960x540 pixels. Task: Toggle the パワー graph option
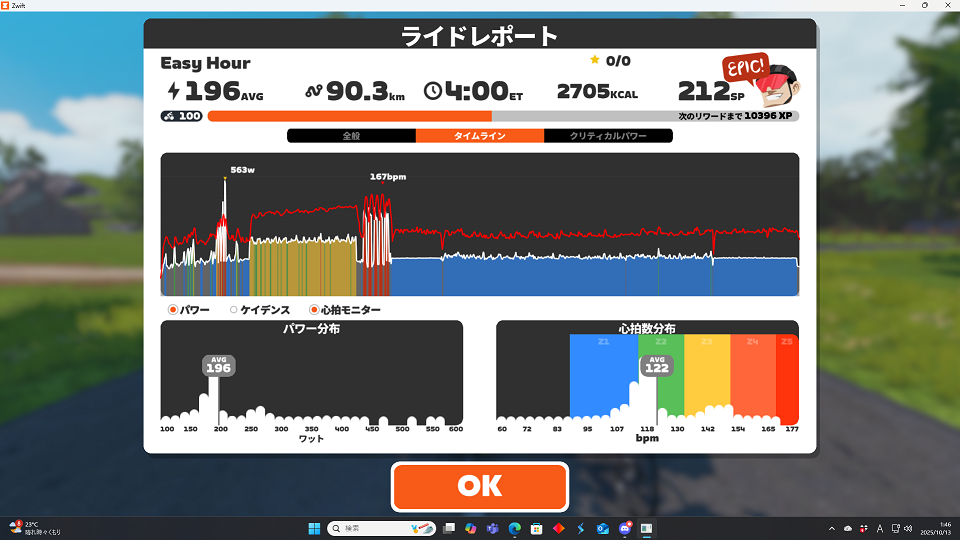point(174,310)
